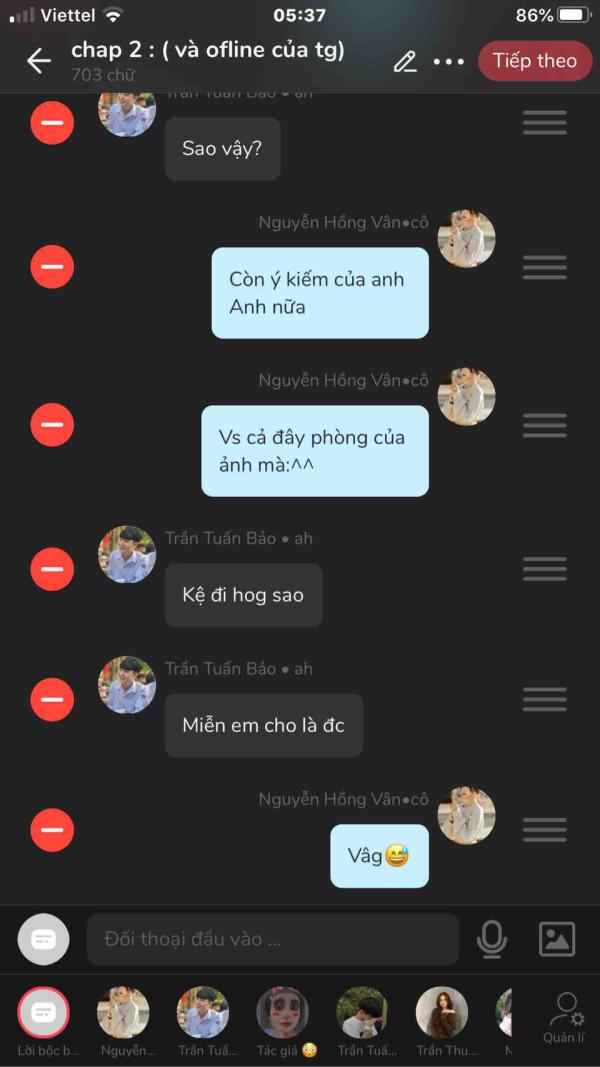Remove the "Còn ý kiếm của anh" message
The width and height of the screenshot is (600, 1067).
tap(52, 267)
